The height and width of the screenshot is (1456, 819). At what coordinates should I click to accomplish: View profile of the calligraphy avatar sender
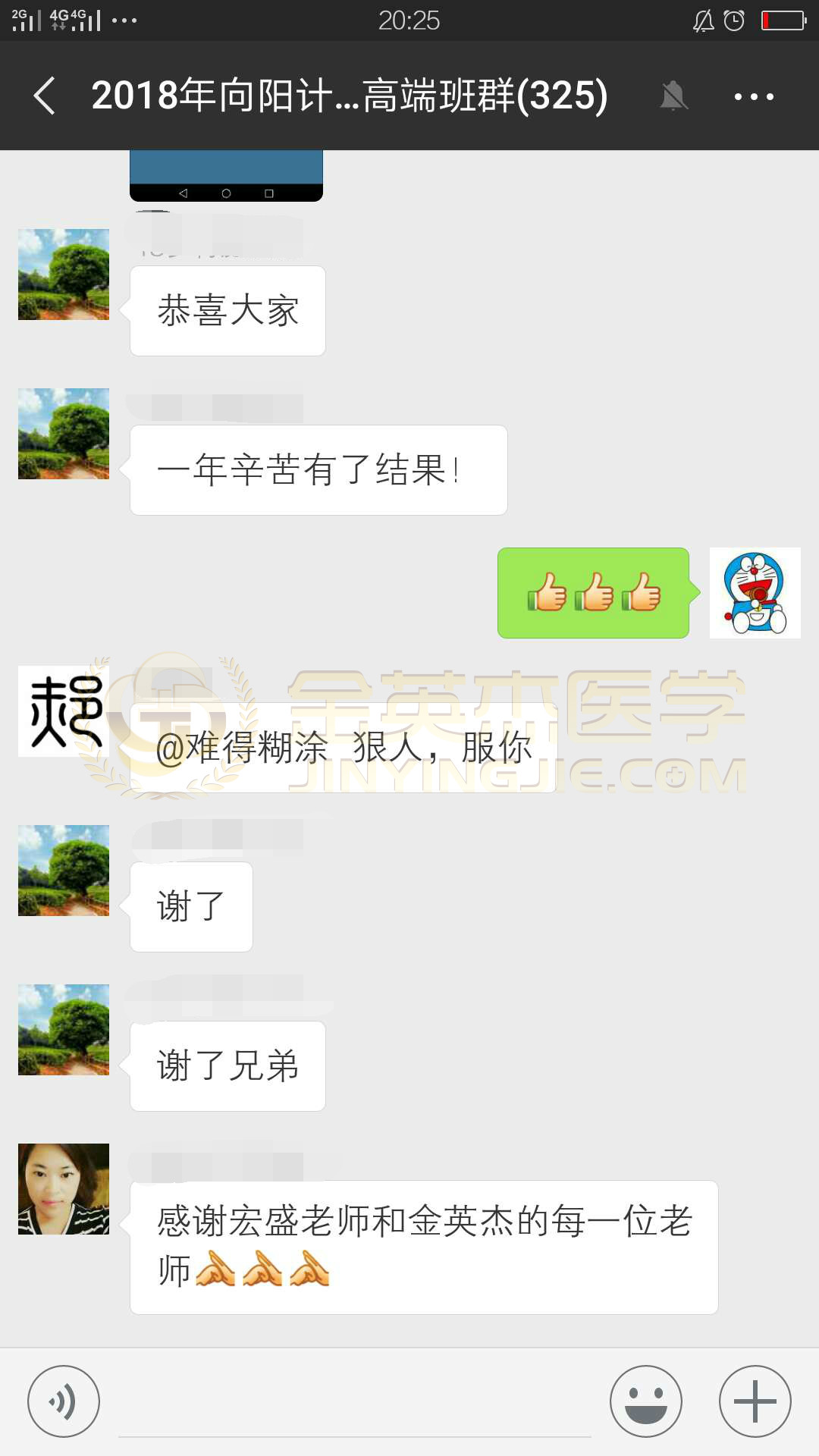[x=64, y=711]
